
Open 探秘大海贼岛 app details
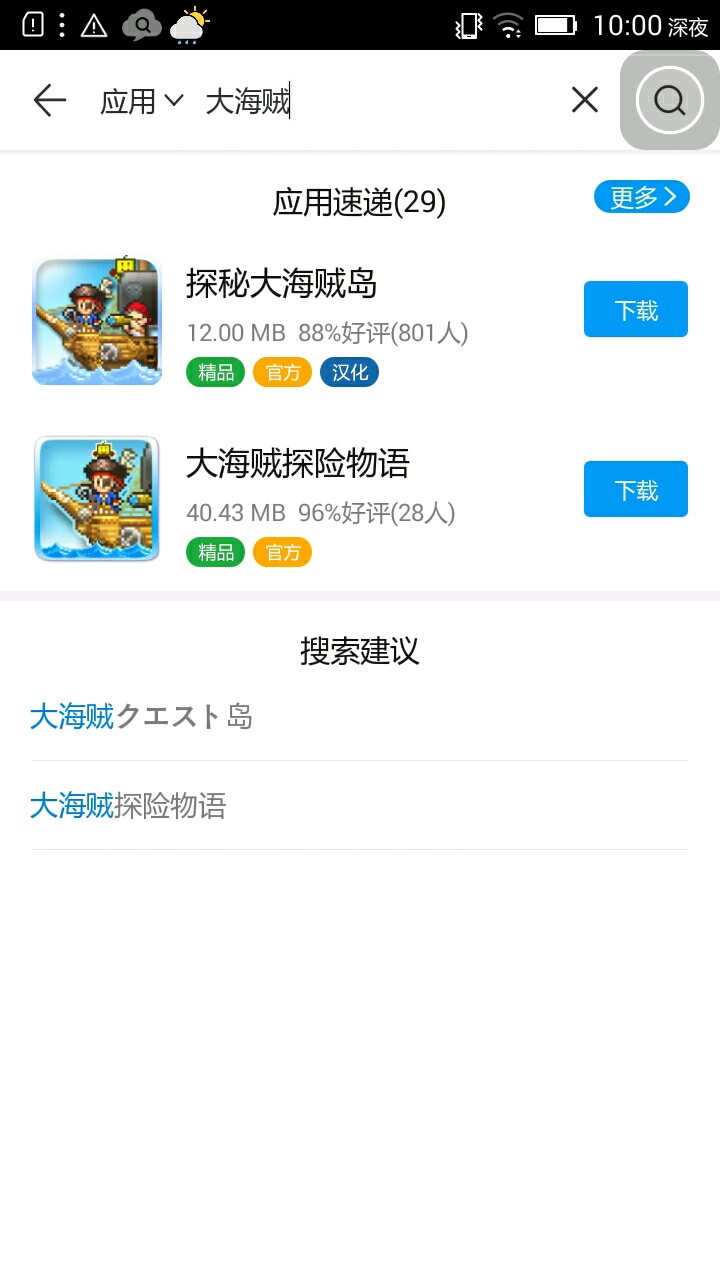point(281,285)
